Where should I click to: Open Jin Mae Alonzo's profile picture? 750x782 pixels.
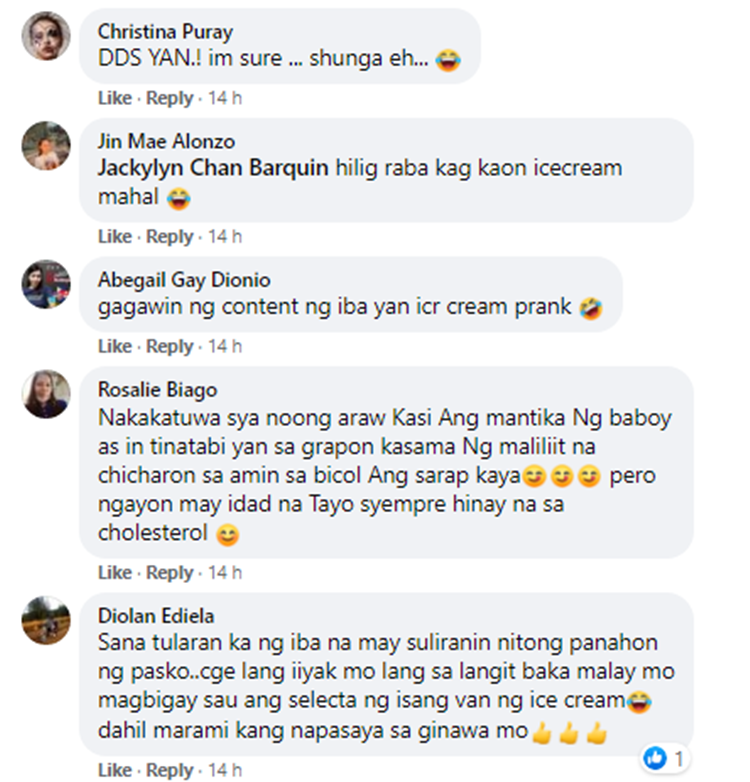[46, 146]
